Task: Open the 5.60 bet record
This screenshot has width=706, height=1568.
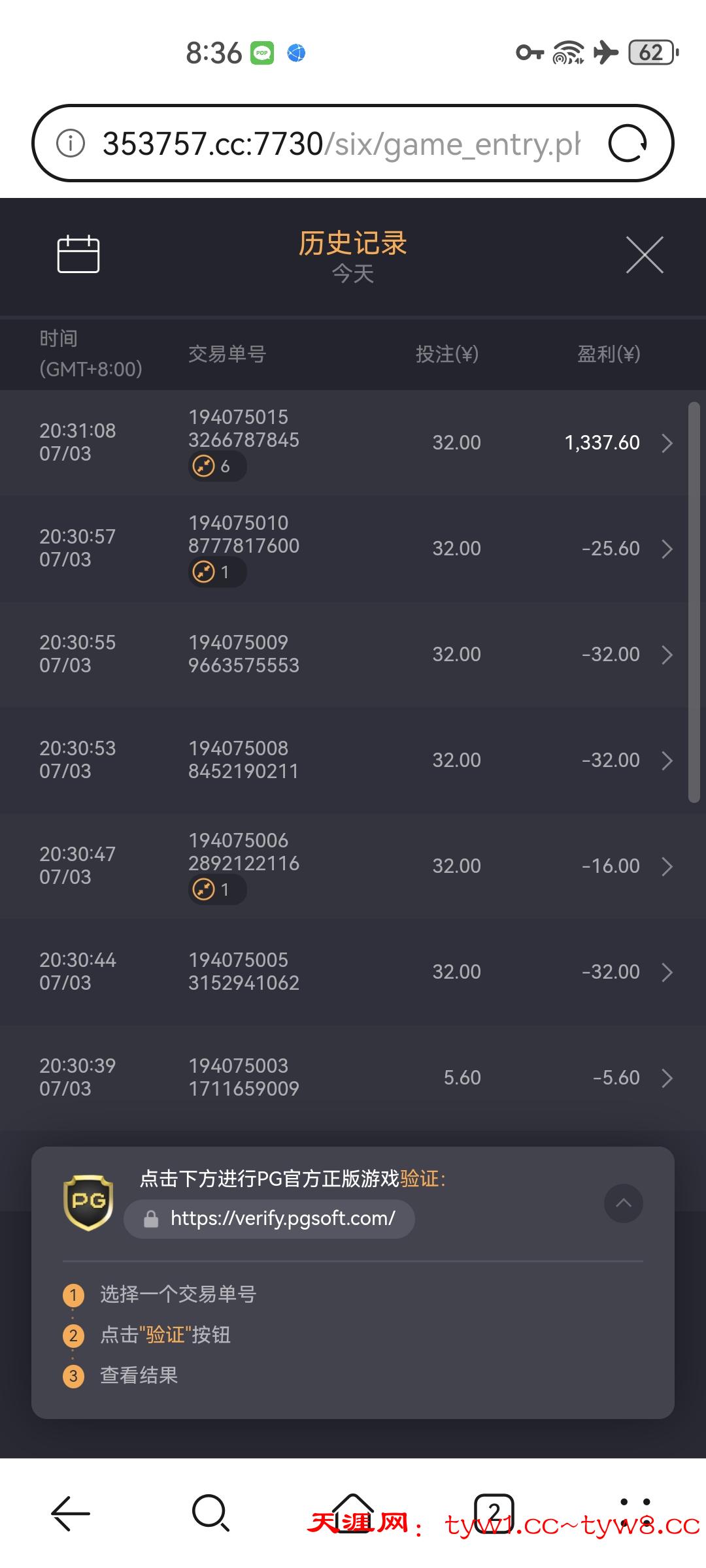Action: point(353,1078)
